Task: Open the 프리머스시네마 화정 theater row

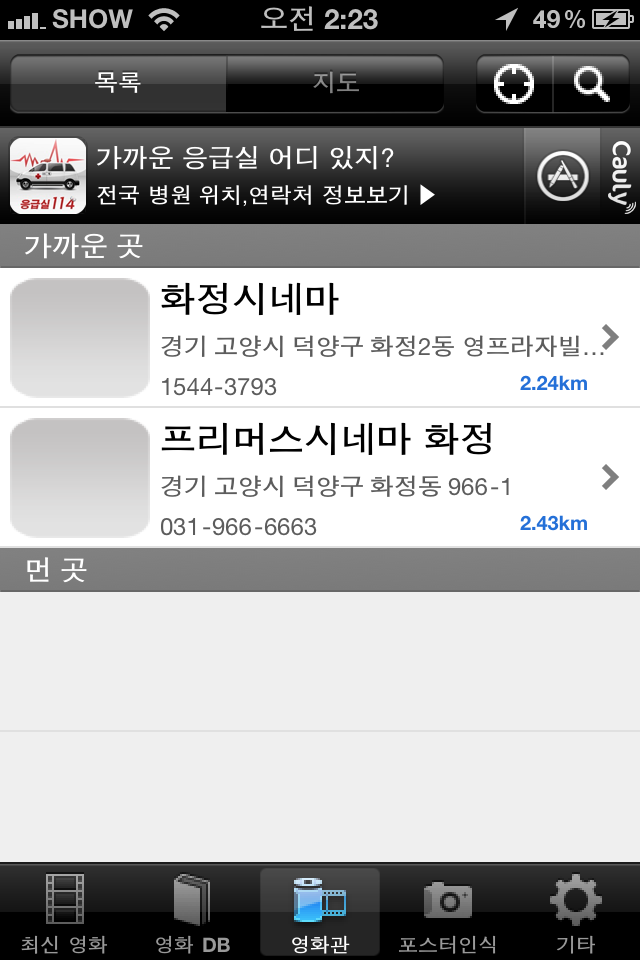Action: 320,478
